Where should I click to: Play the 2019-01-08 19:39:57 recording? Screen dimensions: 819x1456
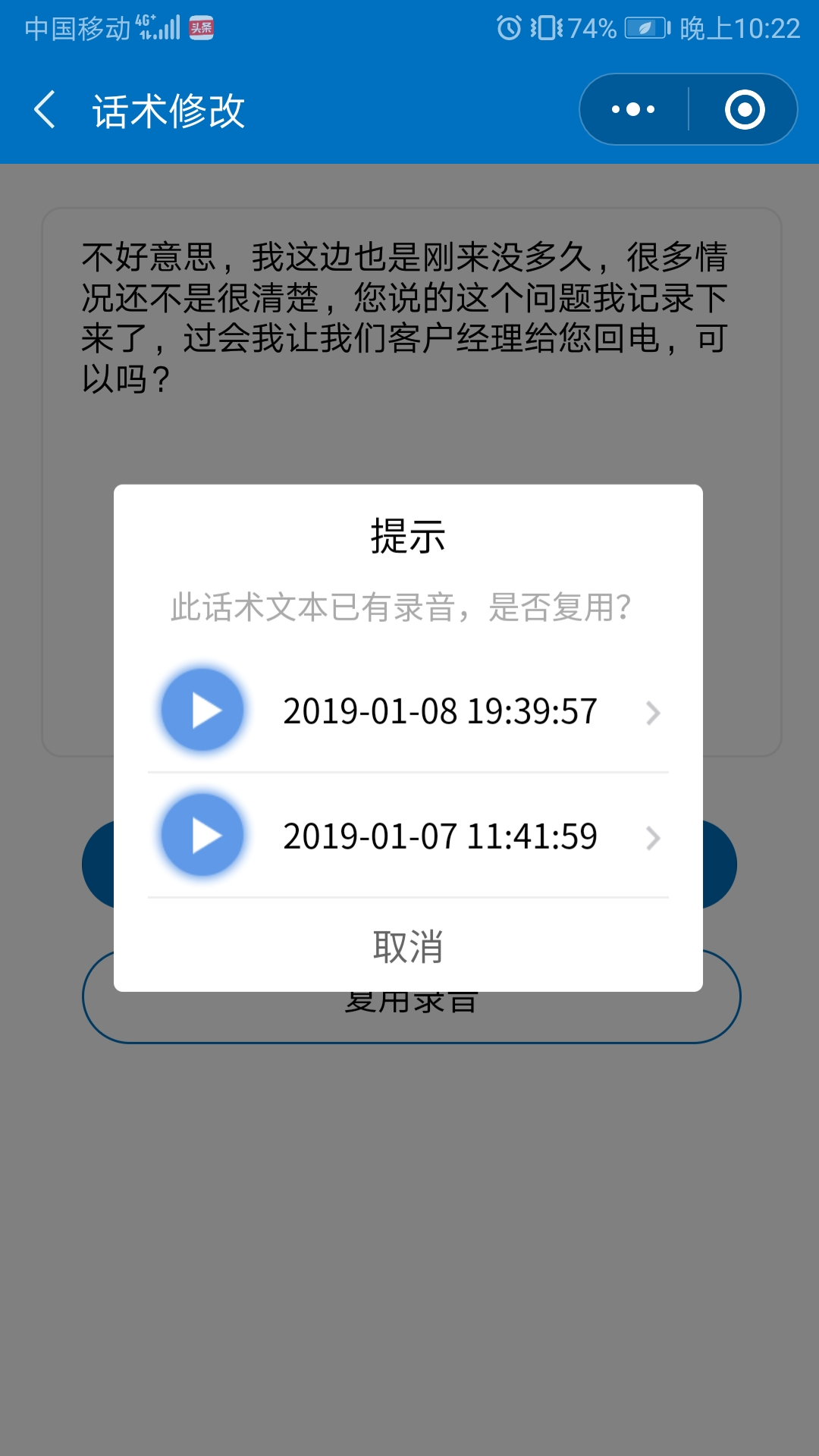click(x=202, y=711)
